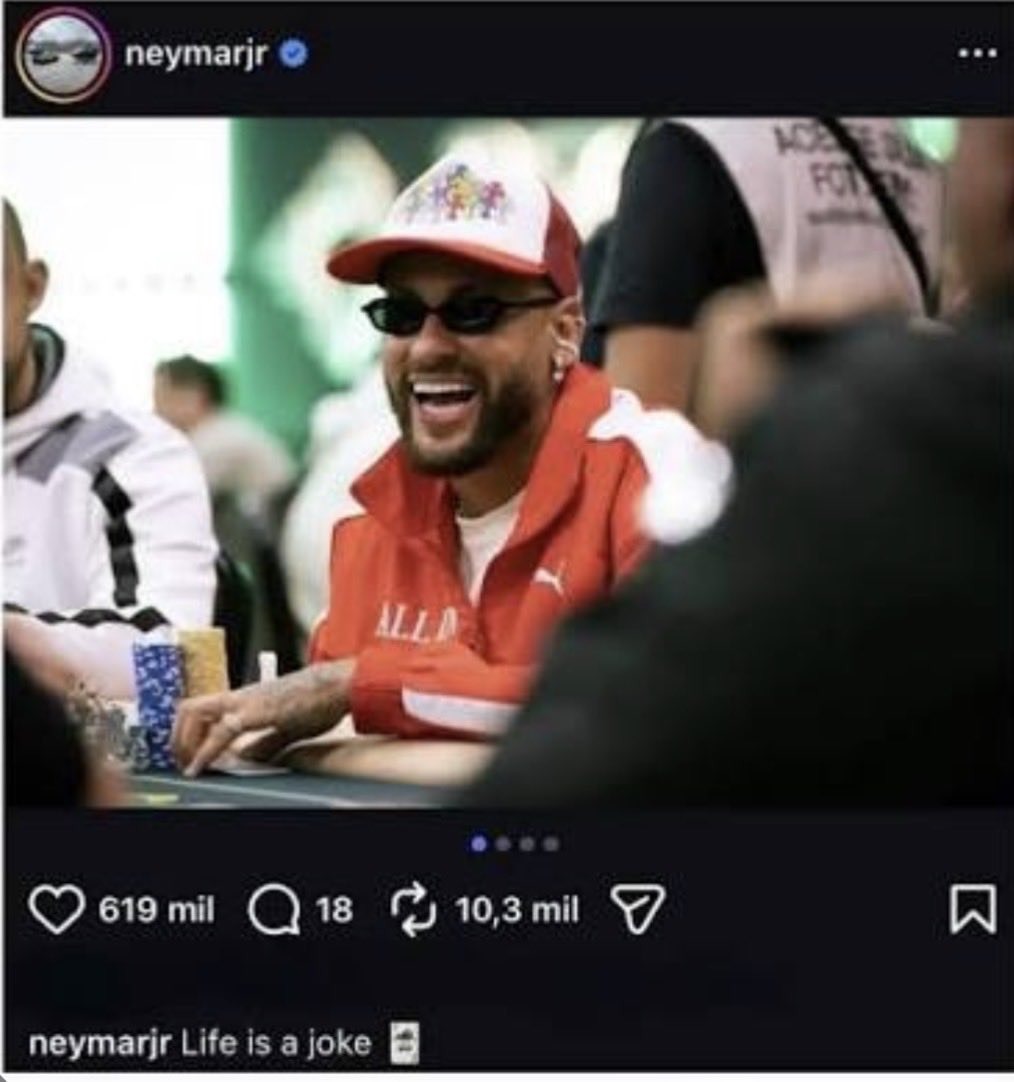The width and height of the screenshot is (1014, 1082).
Task: Share the post with the paper plane
Action: point(638,909)
